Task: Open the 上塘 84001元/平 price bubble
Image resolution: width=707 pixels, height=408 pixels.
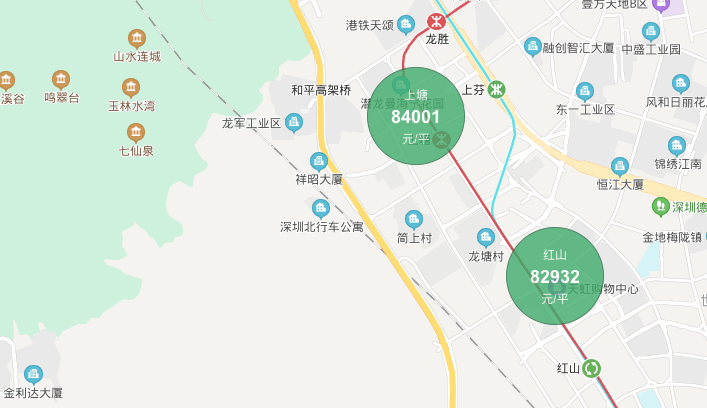Action: pos(416,117)
